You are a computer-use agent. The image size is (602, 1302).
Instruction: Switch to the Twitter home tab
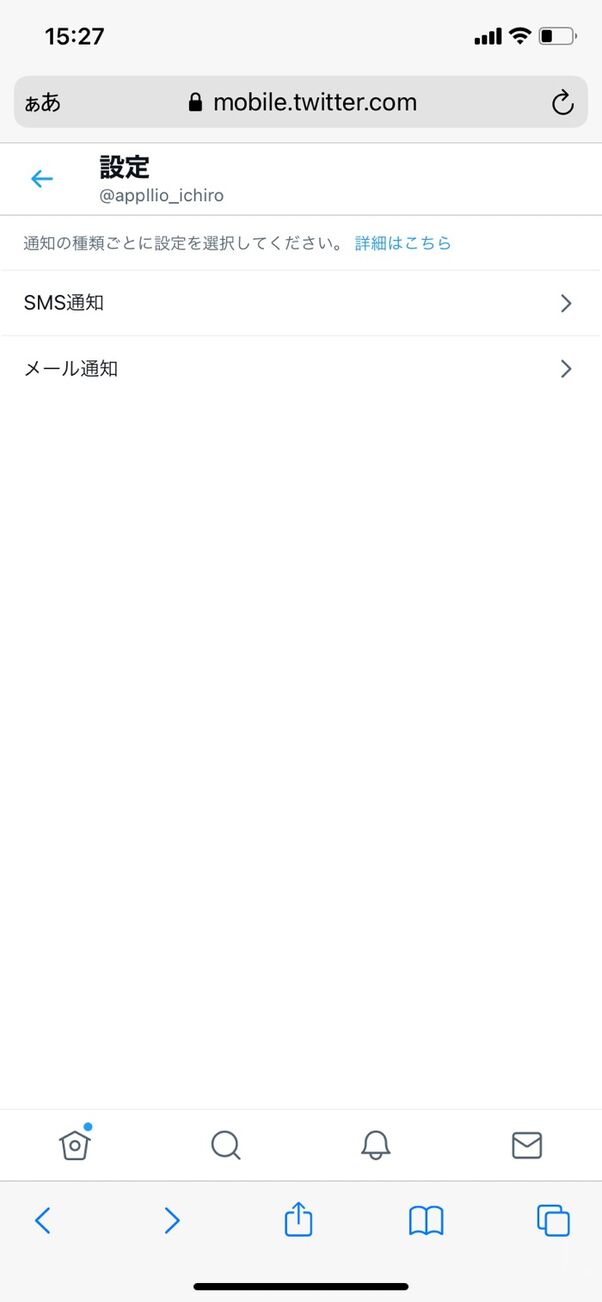coord(75,1145)
